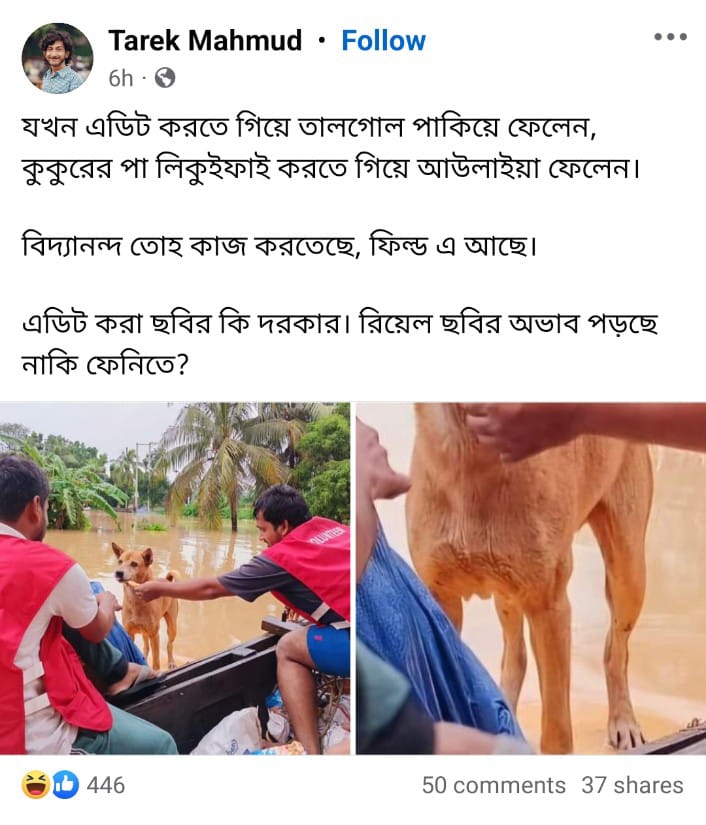Follow Tarek Mahmud
Image resolution: width=706 pixels, height=825 pixels.
pos(383,41)
